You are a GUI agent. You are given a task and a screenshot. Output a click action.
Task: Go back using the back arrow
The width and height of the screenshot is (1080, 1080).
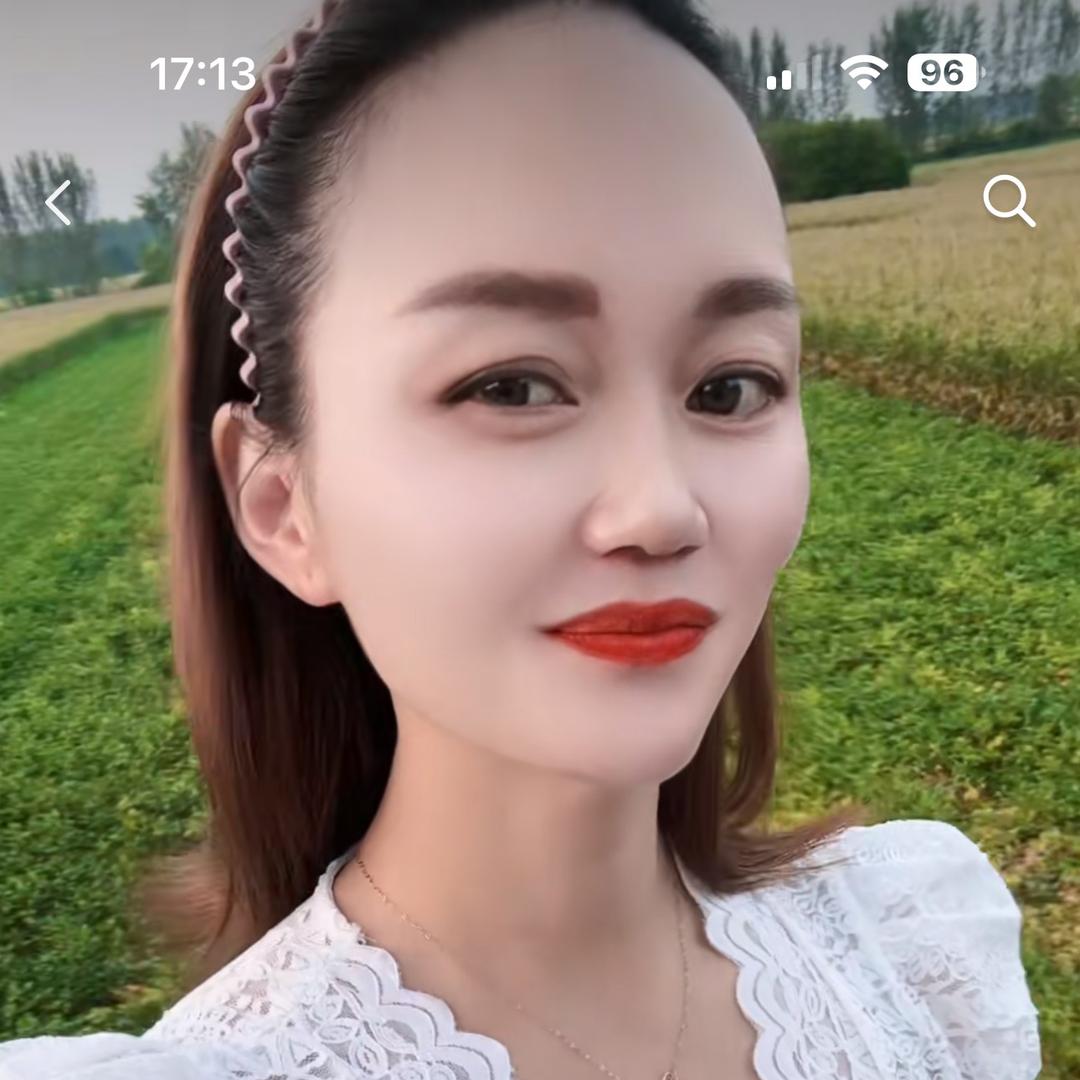point(58,203)
